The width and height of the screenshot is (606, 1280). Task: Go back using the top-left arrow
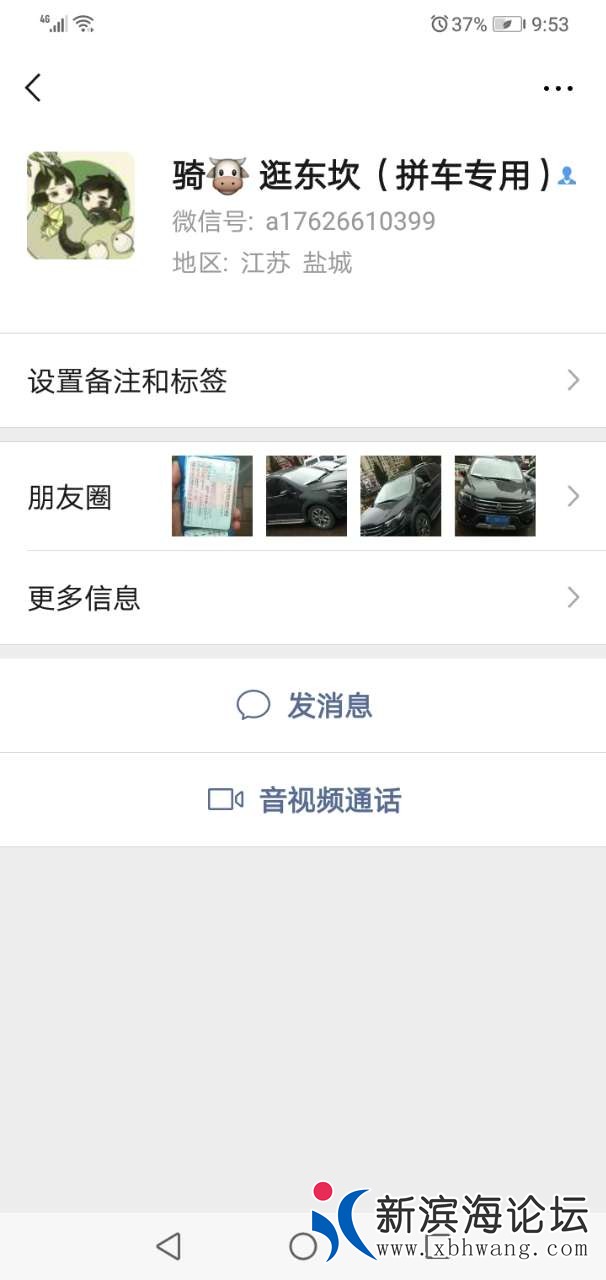click(33, 88)
